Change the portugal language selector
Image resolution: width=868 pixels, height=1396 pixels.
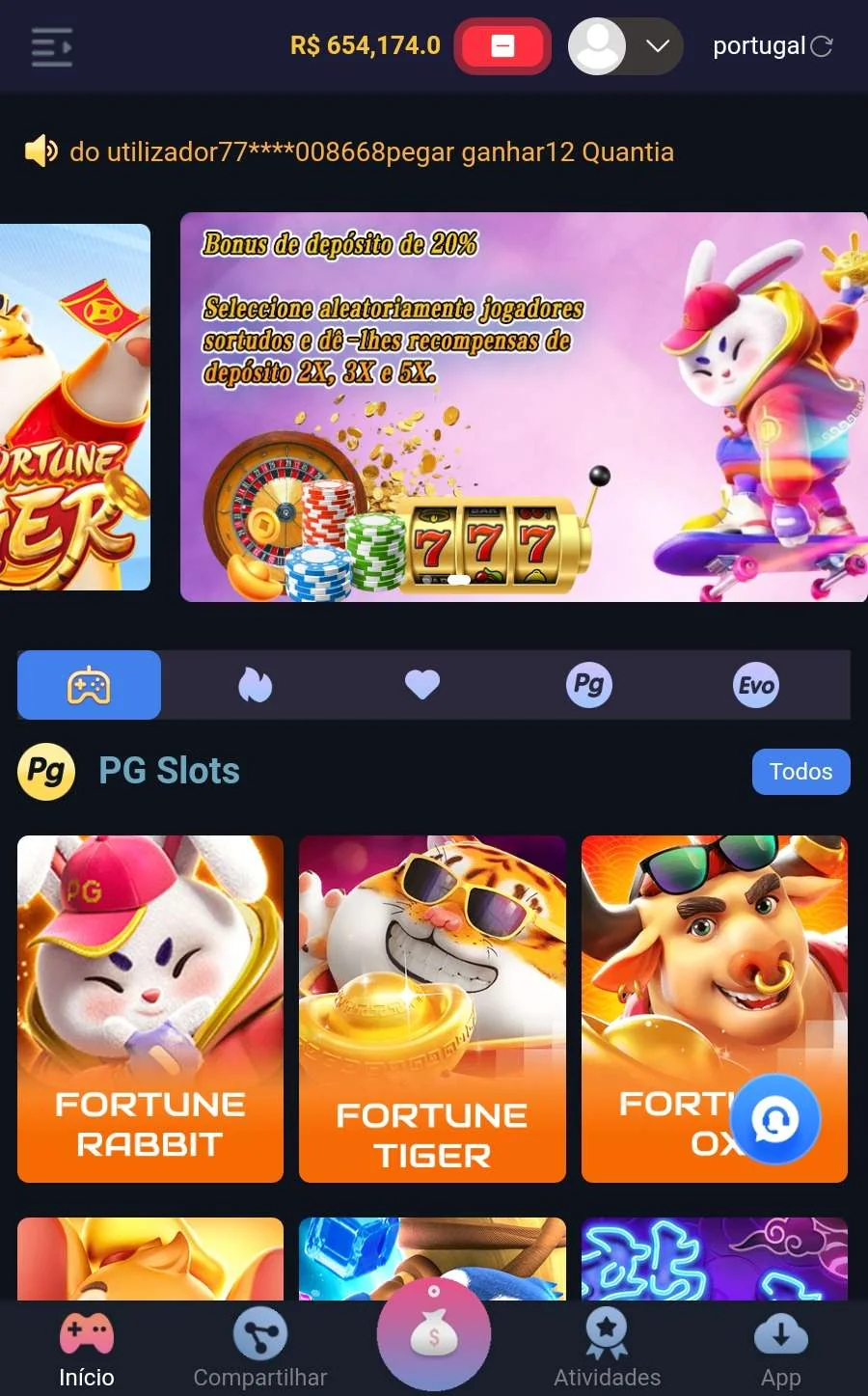(772, 46)
